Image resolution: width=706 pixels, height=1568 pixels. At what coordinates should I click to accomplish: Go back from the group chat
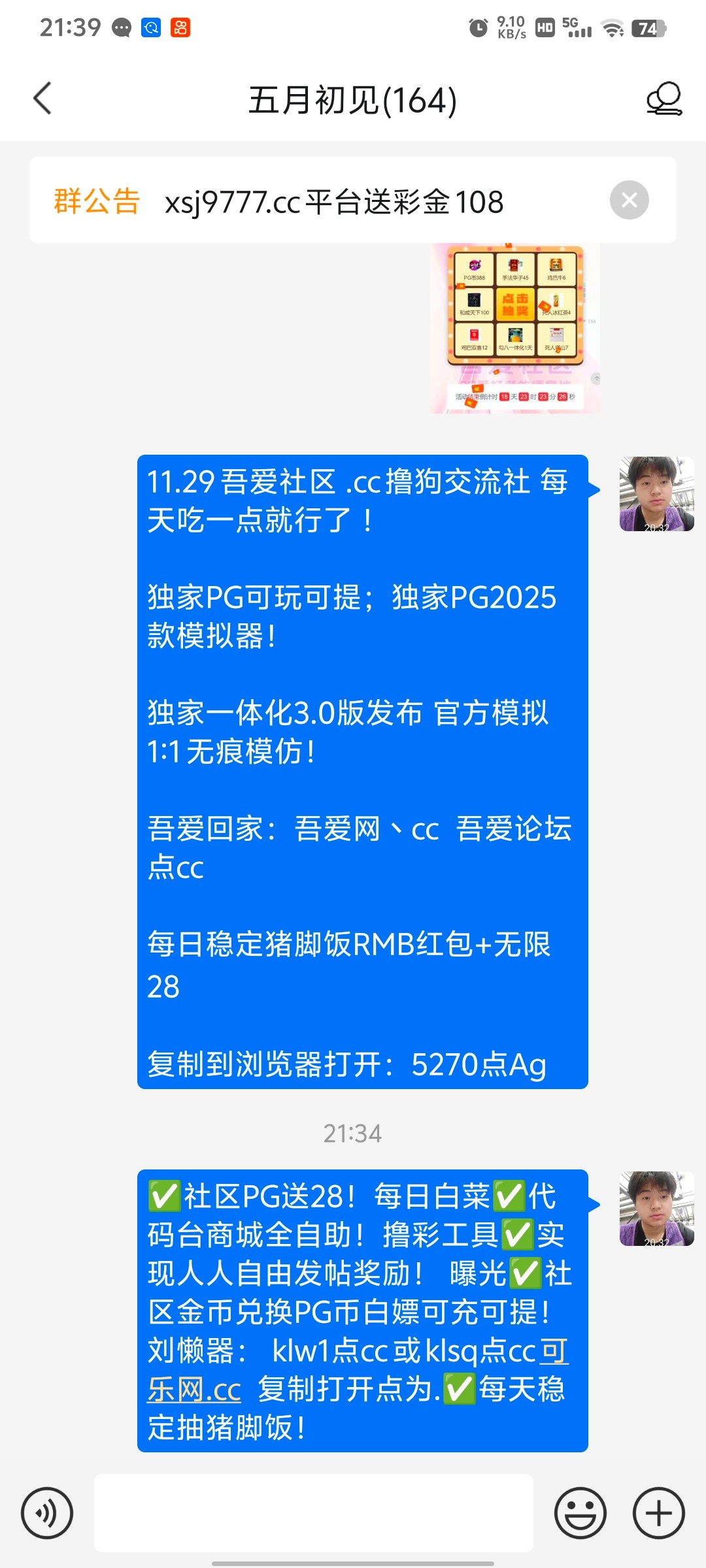43,99
